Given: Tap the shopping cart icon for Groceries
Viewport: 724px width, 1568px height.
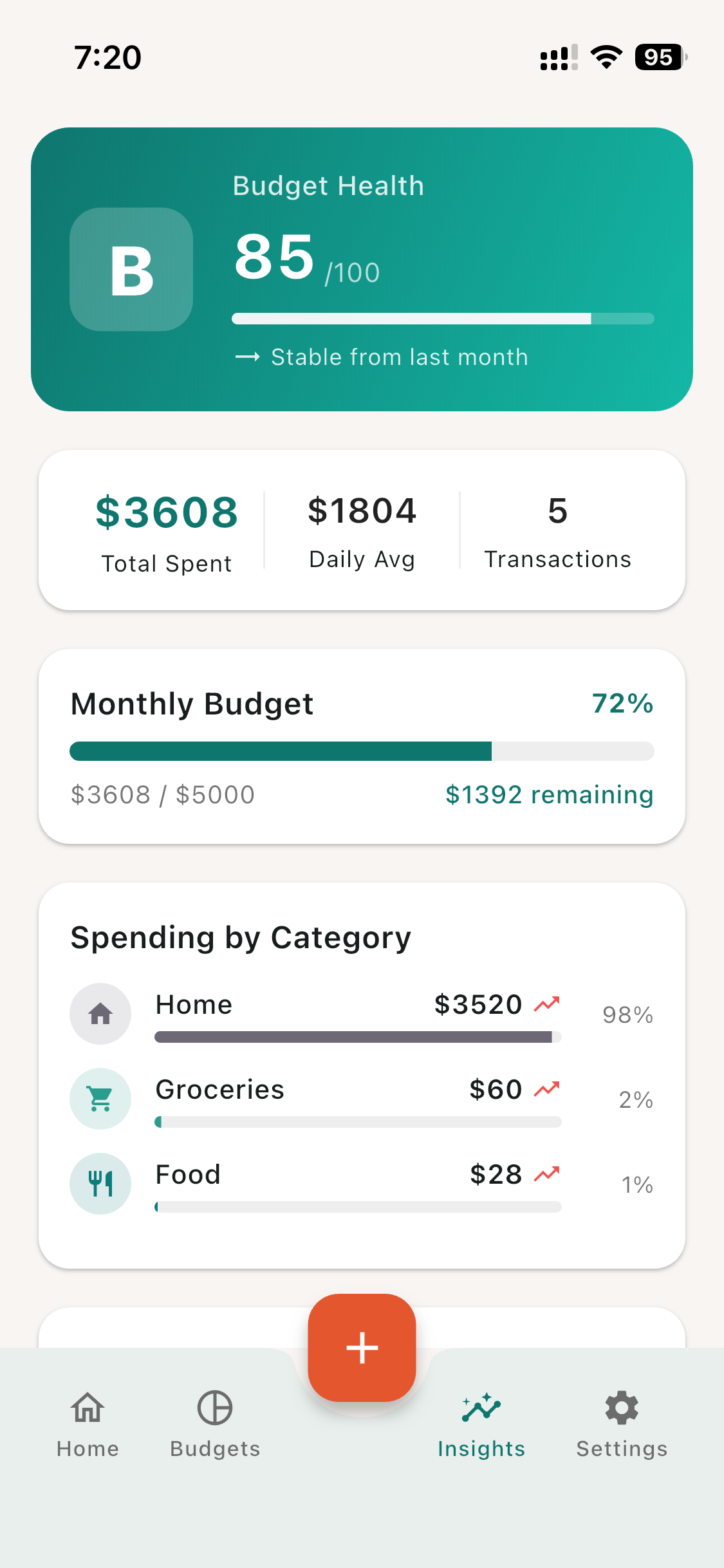Looking at the screenshot, I should click(100, 1099).
